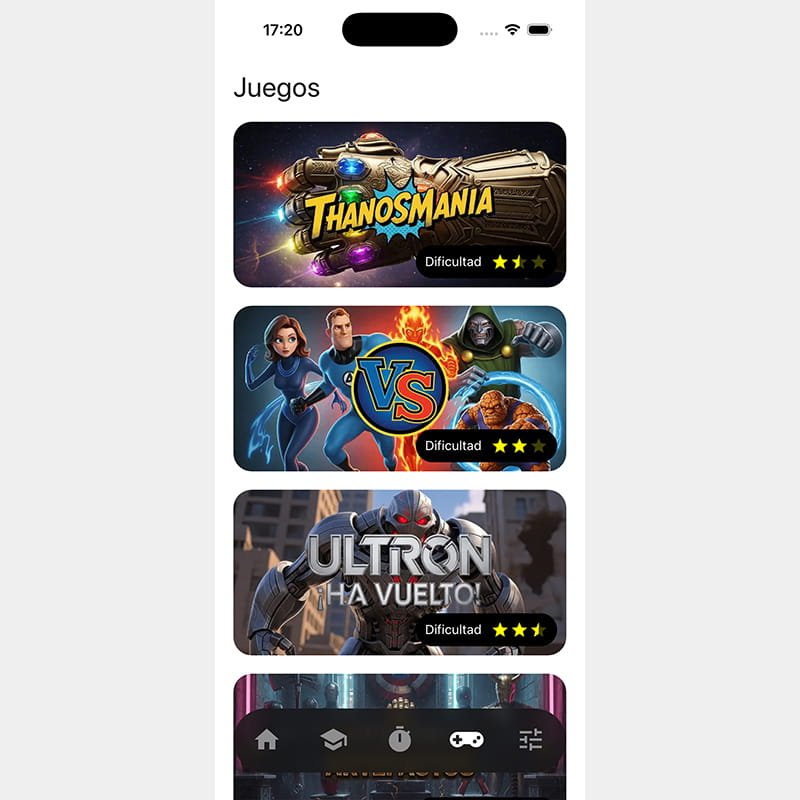
Task: Switch to the graduation cap learning tab
Action: [333, 740]
